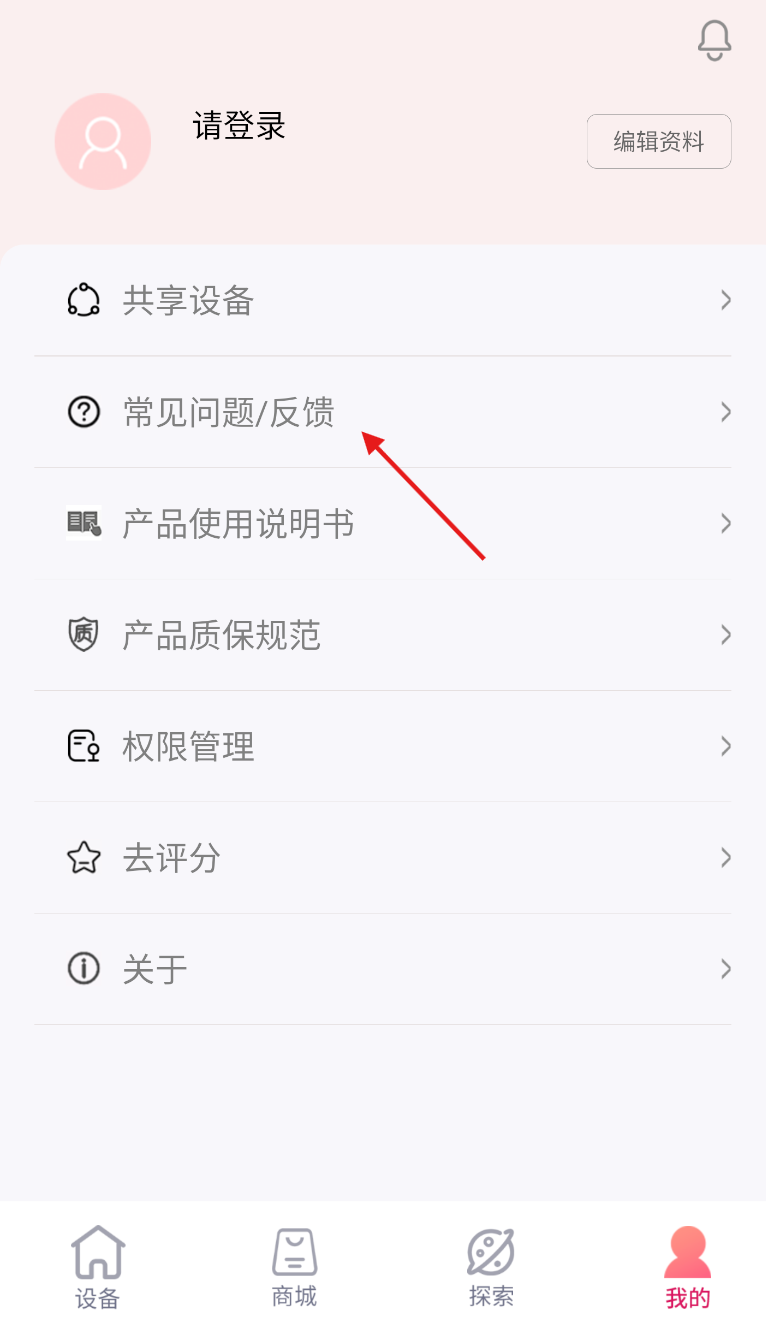Open the 关于 page
Screen dimensions: 766x1318
tap(383, 969)
